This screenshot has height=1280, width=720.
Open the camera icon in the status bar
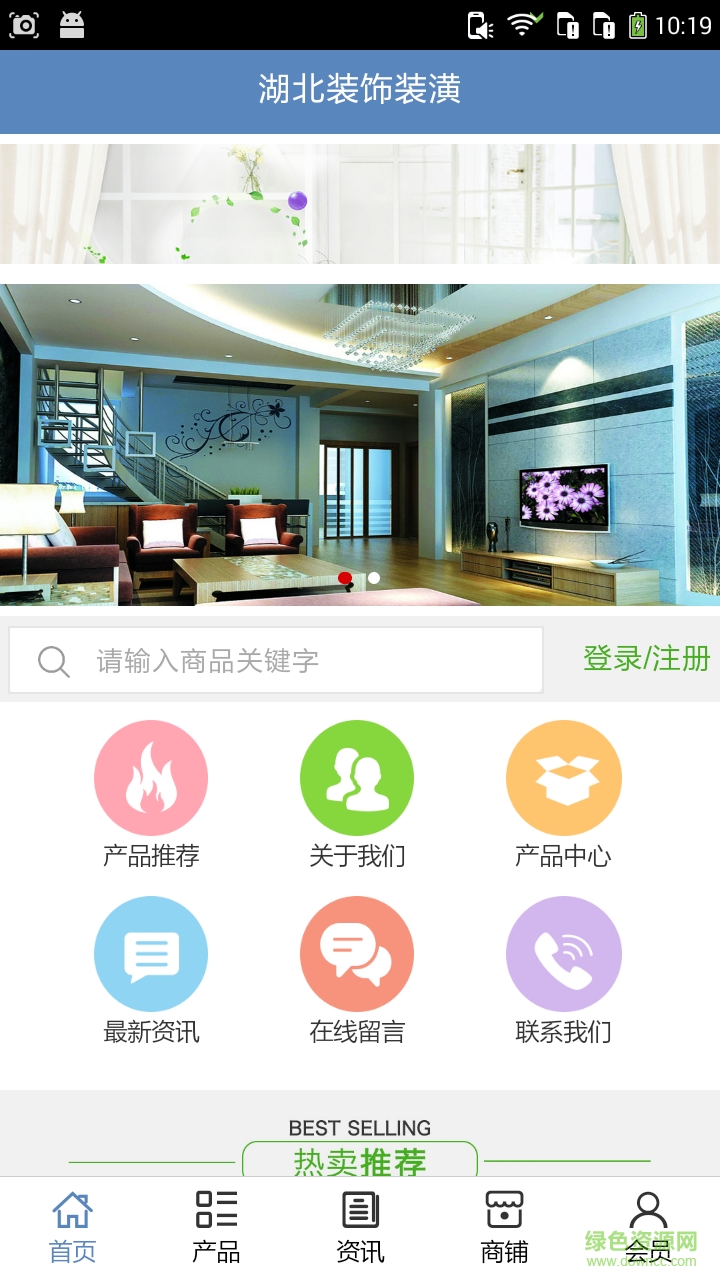[25, 25]
